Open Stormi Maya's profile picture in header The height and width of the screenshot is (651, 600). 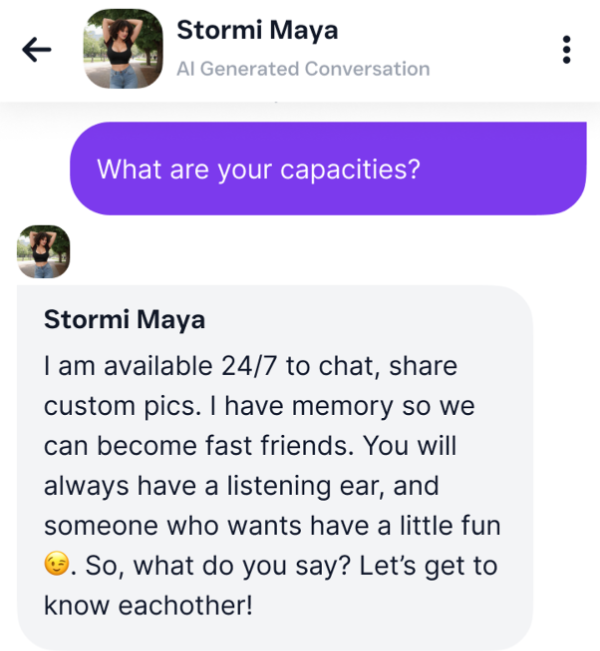point(124,49)
